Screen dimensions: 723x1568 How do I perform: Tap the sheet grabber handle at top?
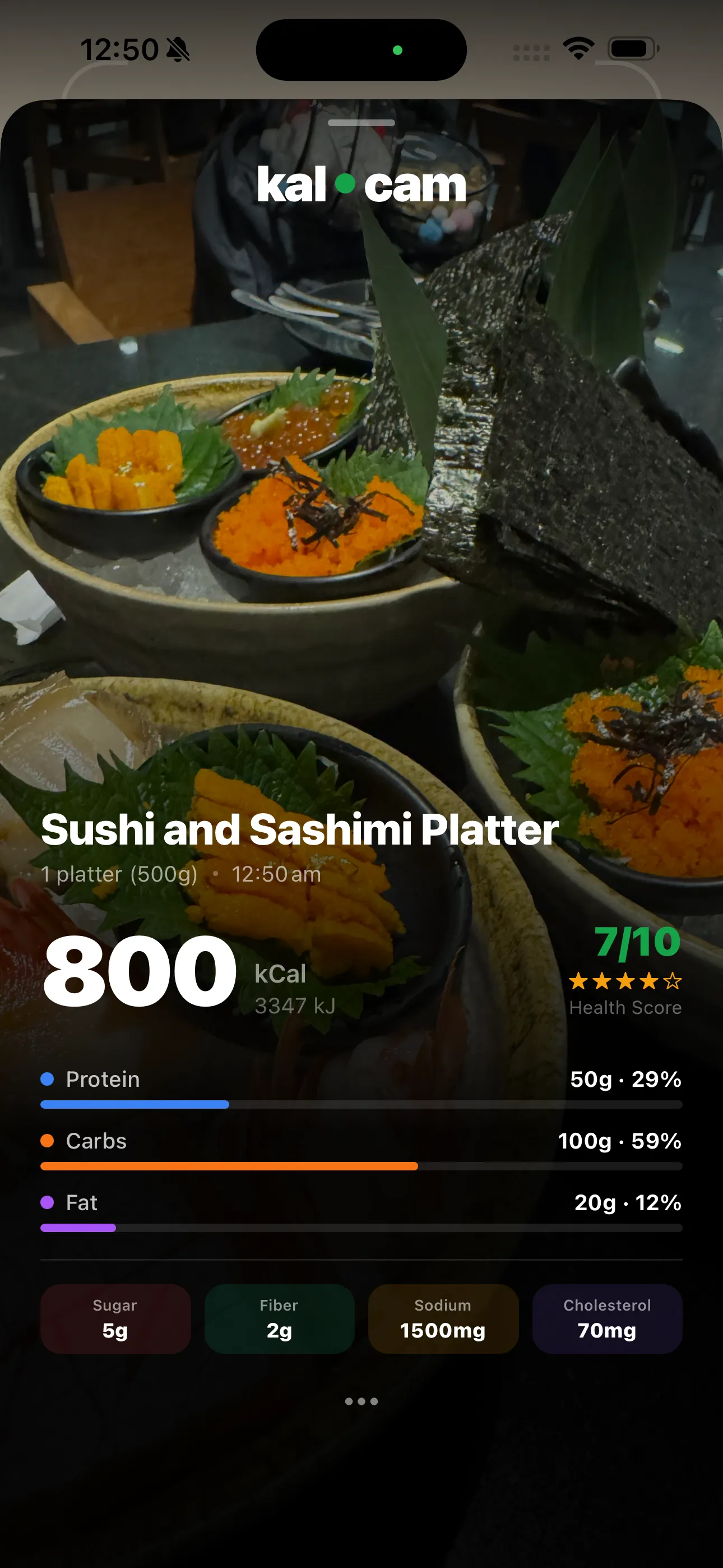[x=361, y=123]
